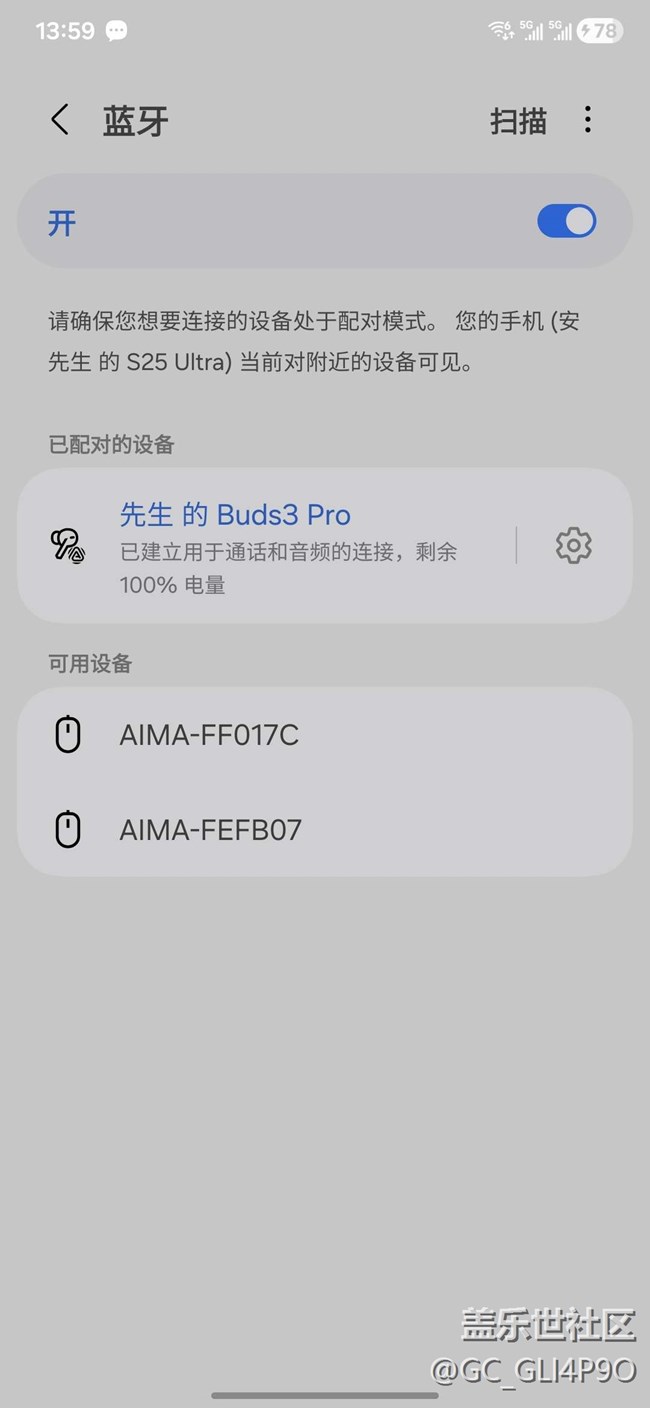
Task: Open settings gear for Buds3 Pro
Action: (x=573, y=546)
